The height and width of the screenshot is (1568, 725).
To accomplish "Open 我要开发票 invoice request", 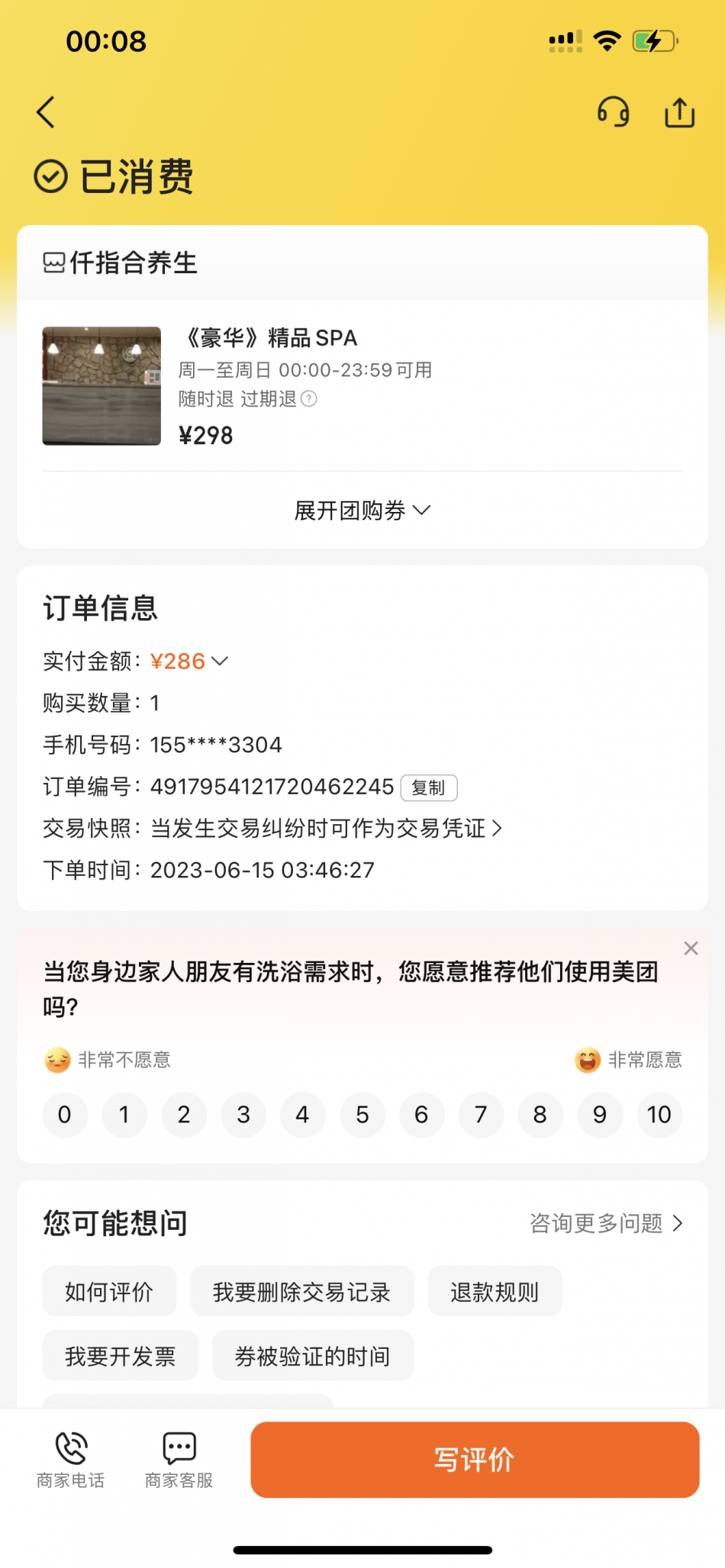I will click(121, 1355).
